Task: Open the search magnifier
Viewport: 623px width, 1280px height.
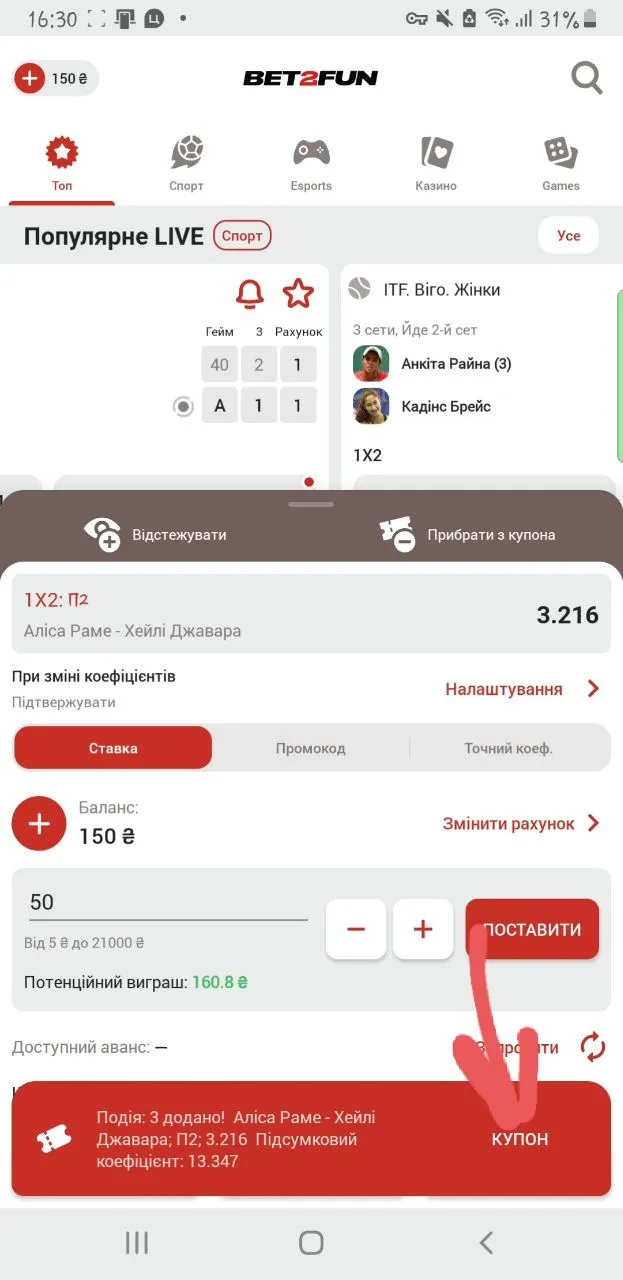Action: tap(587, 77)
